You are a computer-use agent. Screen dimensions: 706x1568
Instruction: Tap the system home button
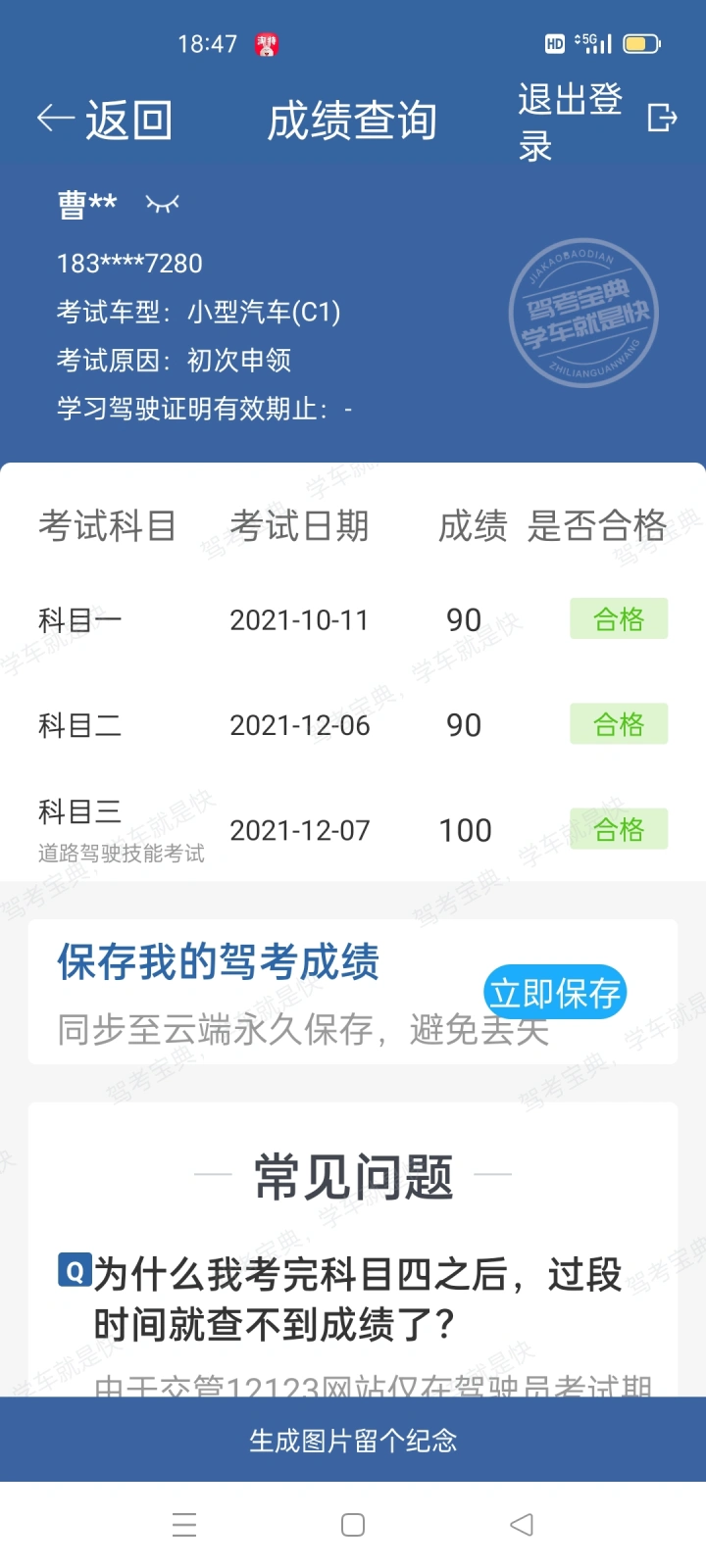353,1525
